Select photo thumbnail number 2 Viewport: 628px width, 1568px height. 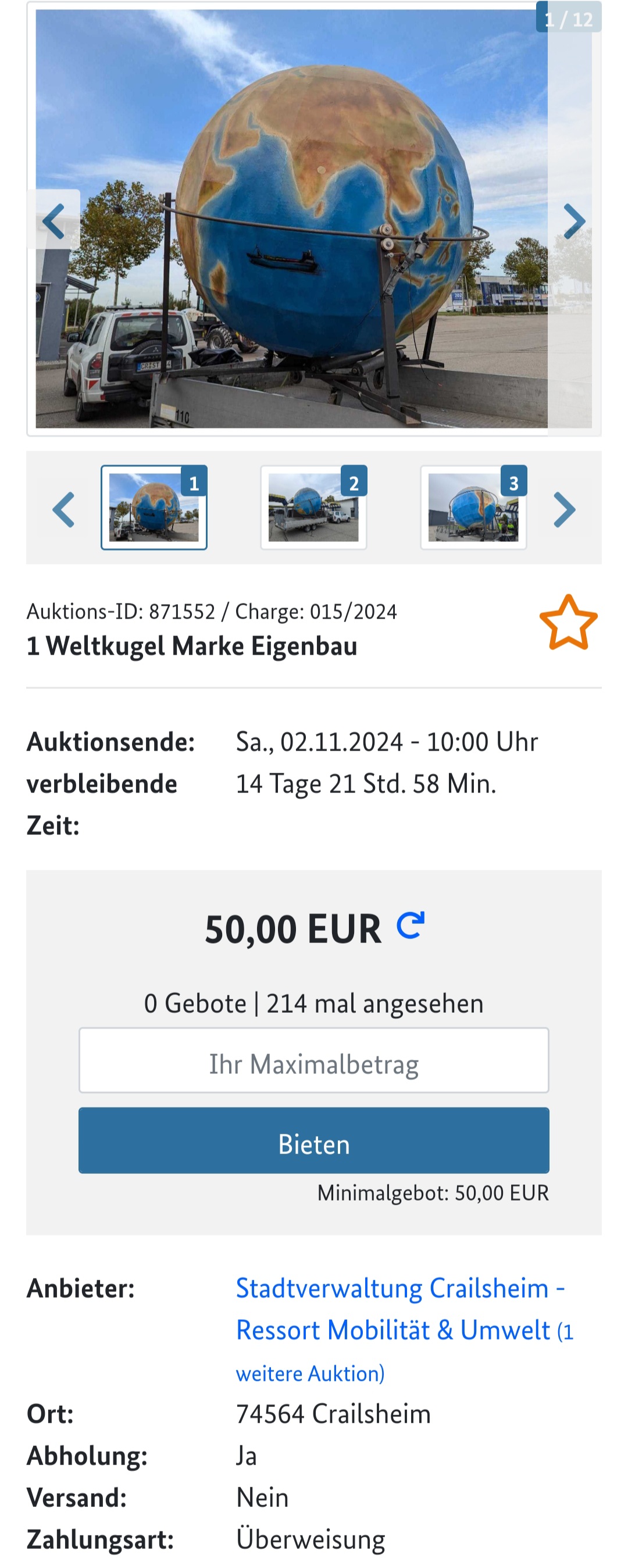point(313,508)
